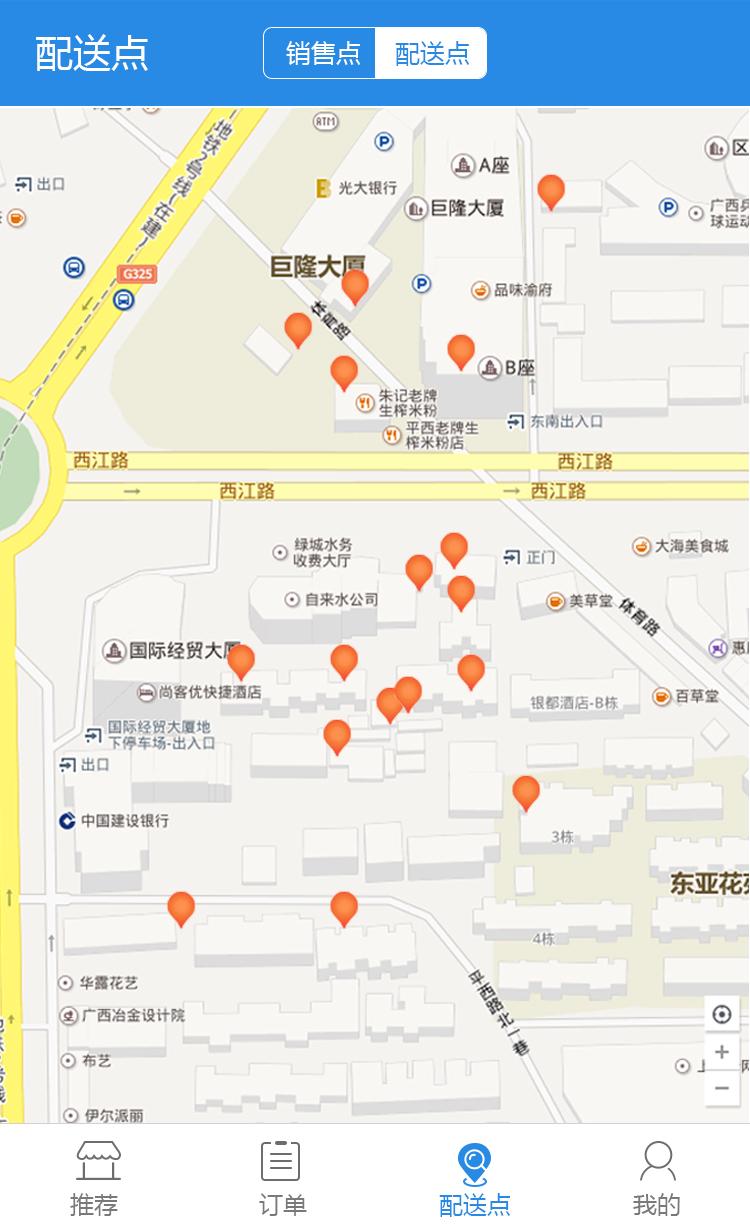
Task: Zoom in on the map
Action: 721,1052
